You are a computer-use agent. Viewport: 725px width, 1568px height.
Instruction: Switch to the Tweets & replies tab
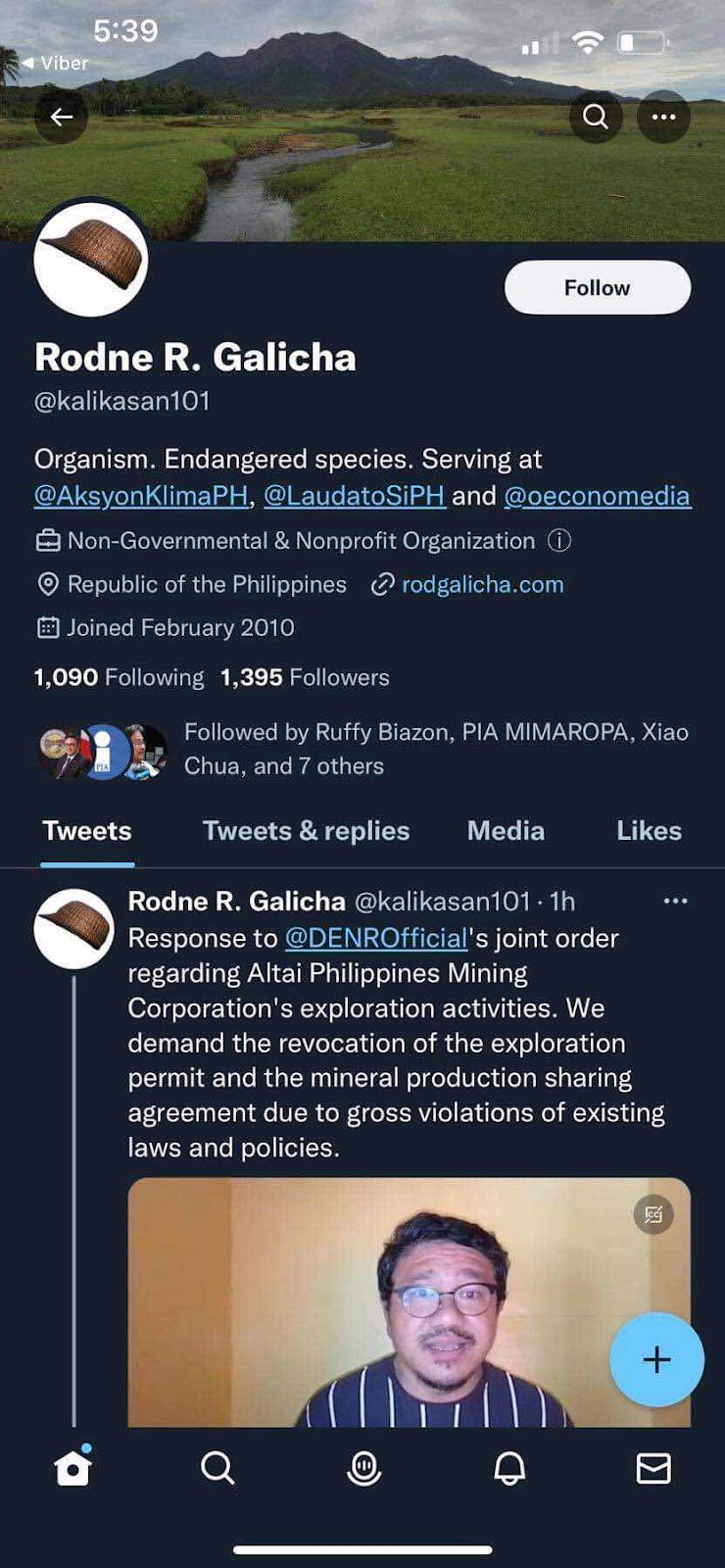click(306, 831)
